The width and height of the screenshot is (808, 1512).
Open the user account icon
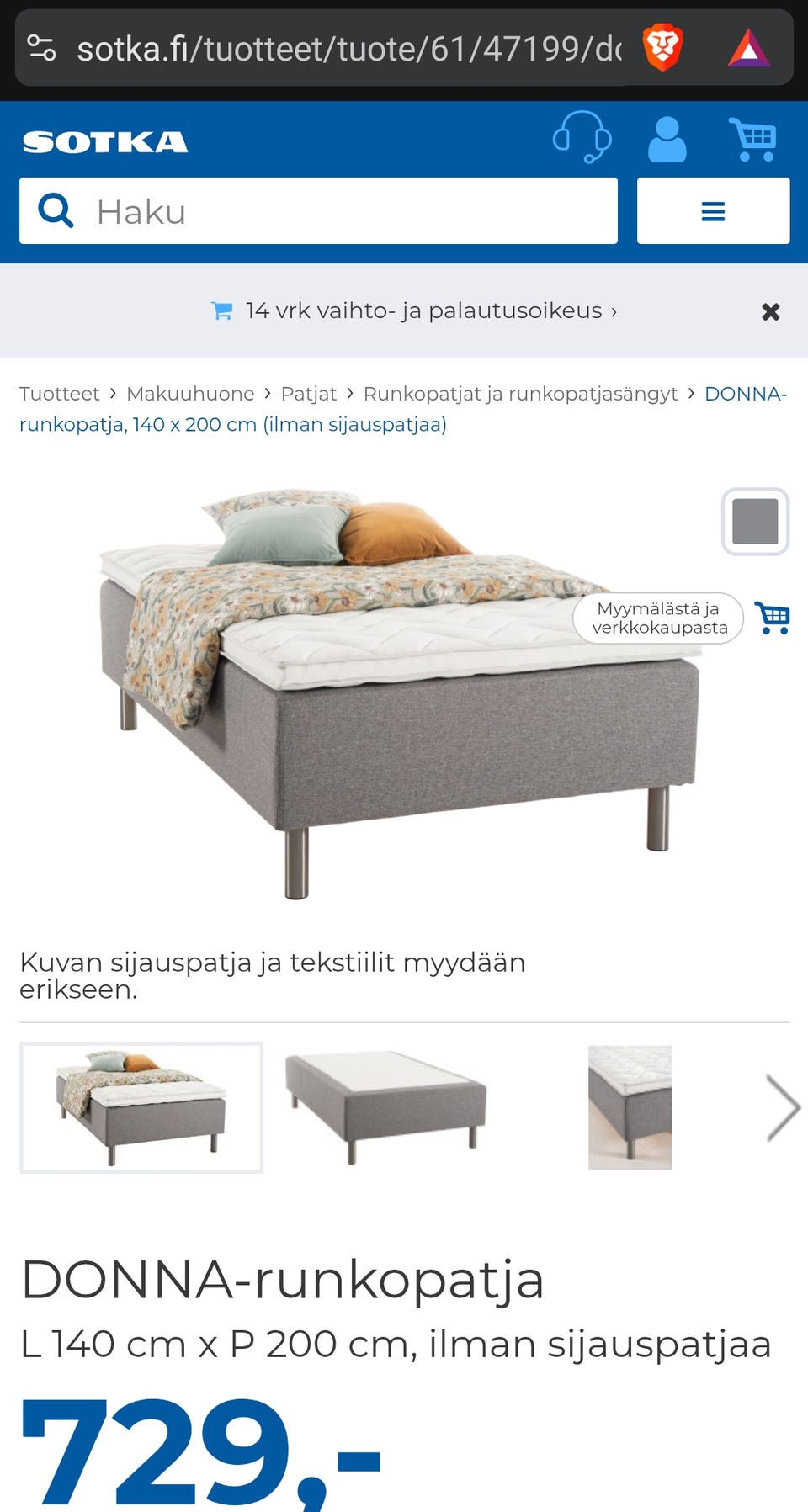[667, 139]
